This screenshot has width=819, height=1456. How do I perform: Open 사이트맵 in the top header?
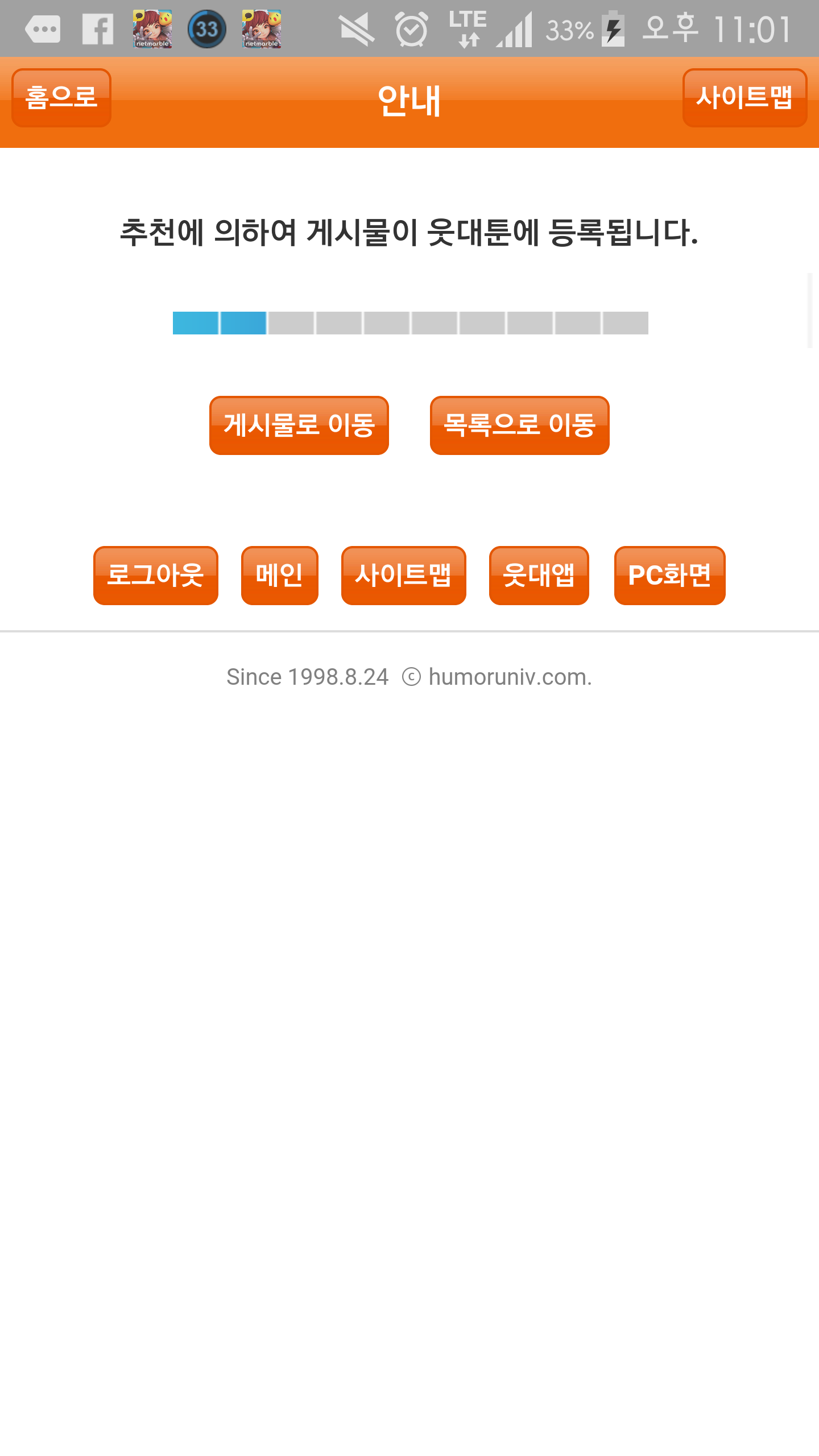744,98
